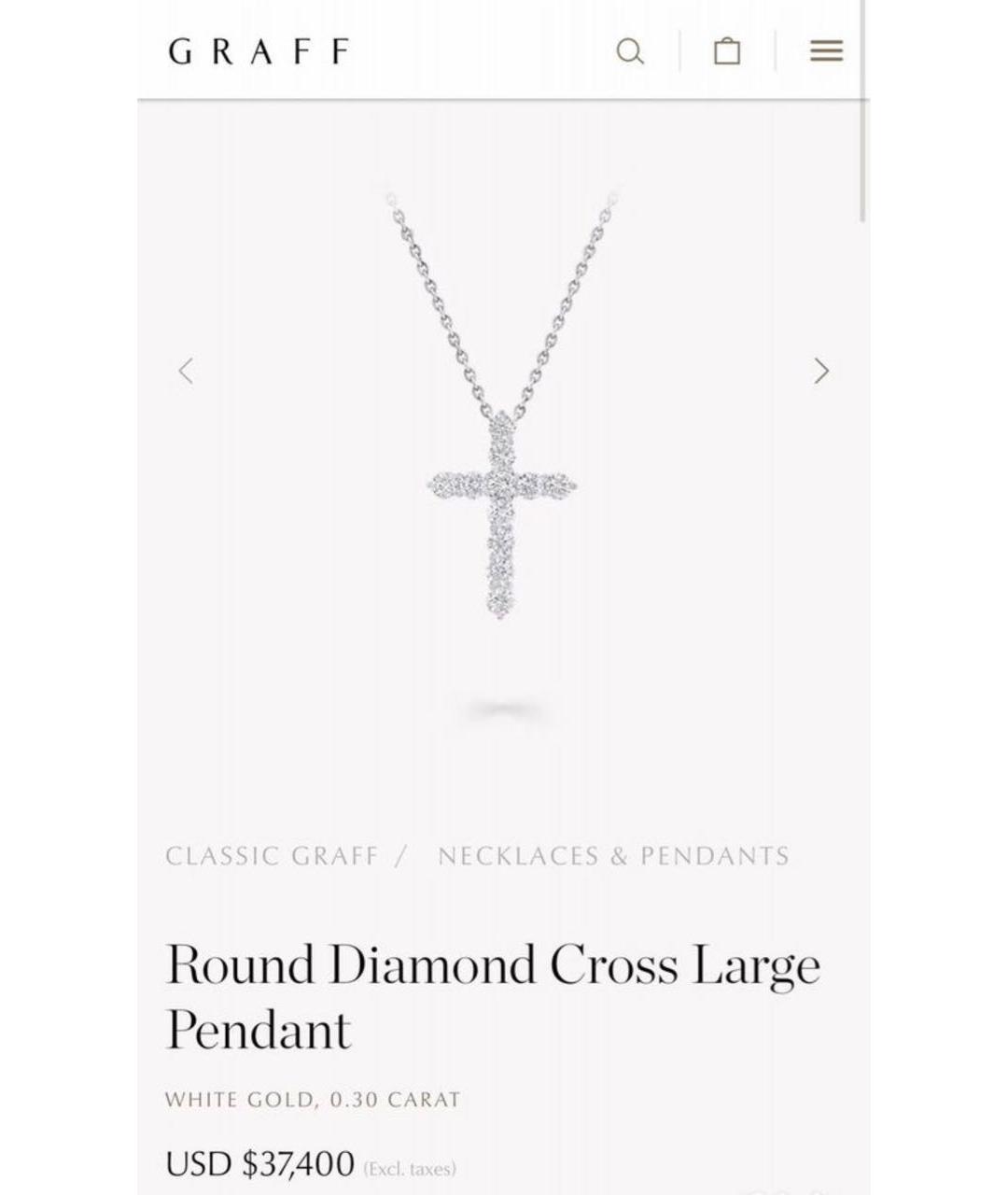Open the Necklaces & Pendants breadcrumb
1008x1195 pixels.
(613, 856)
